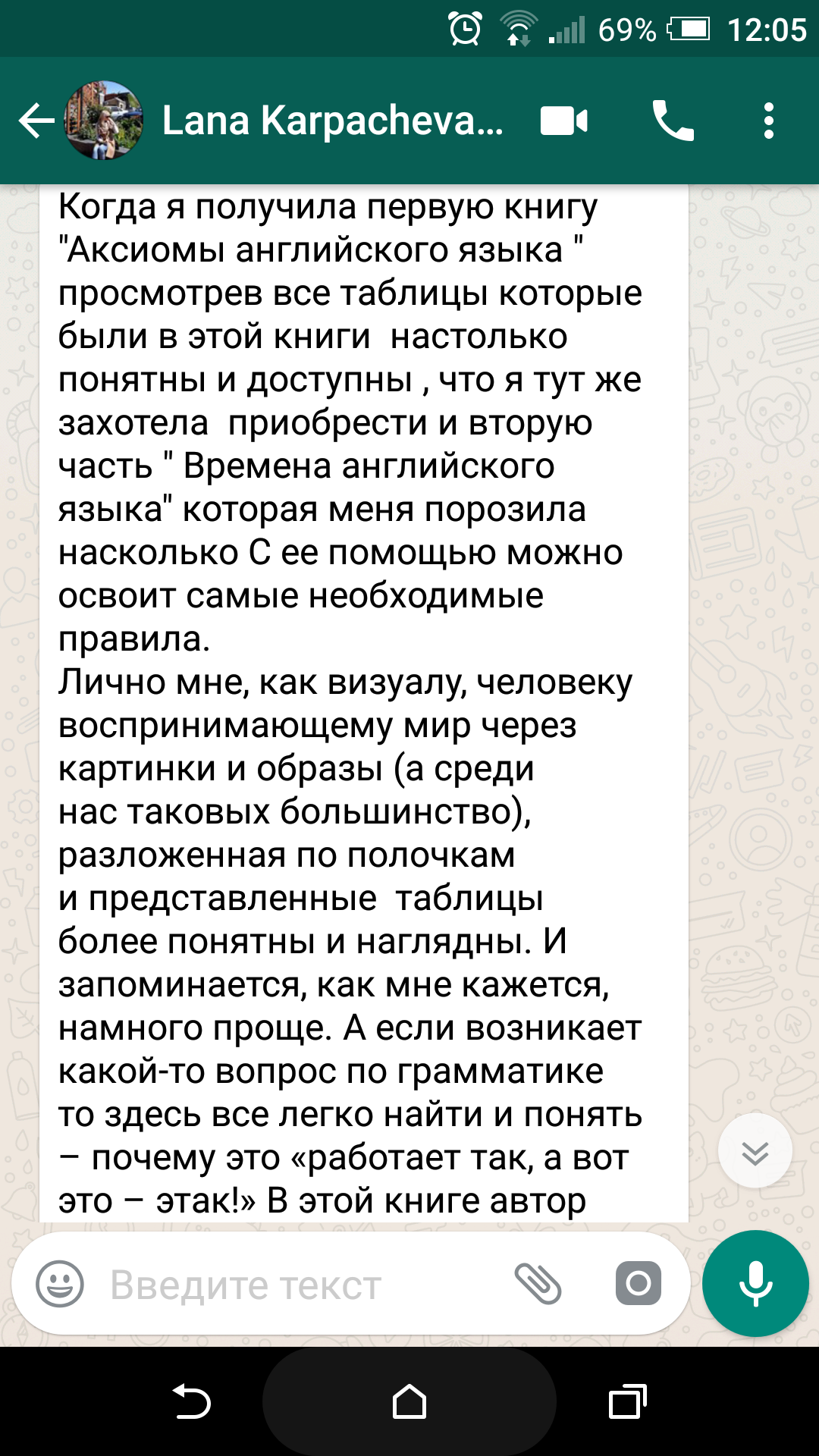Jump to the latest message
Image resolution: width=819 pixels, height=1456 pixels.
click(755, 1151)
